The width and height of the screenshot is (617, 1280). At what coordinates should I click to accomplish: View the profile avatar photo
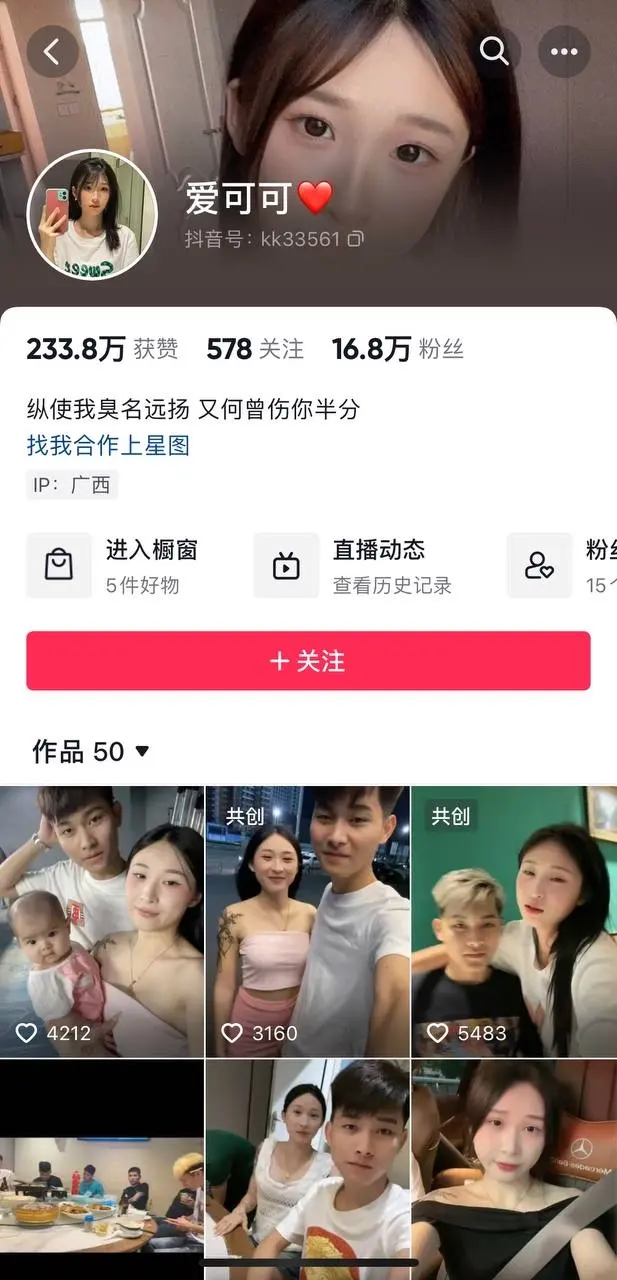(92, 215)
